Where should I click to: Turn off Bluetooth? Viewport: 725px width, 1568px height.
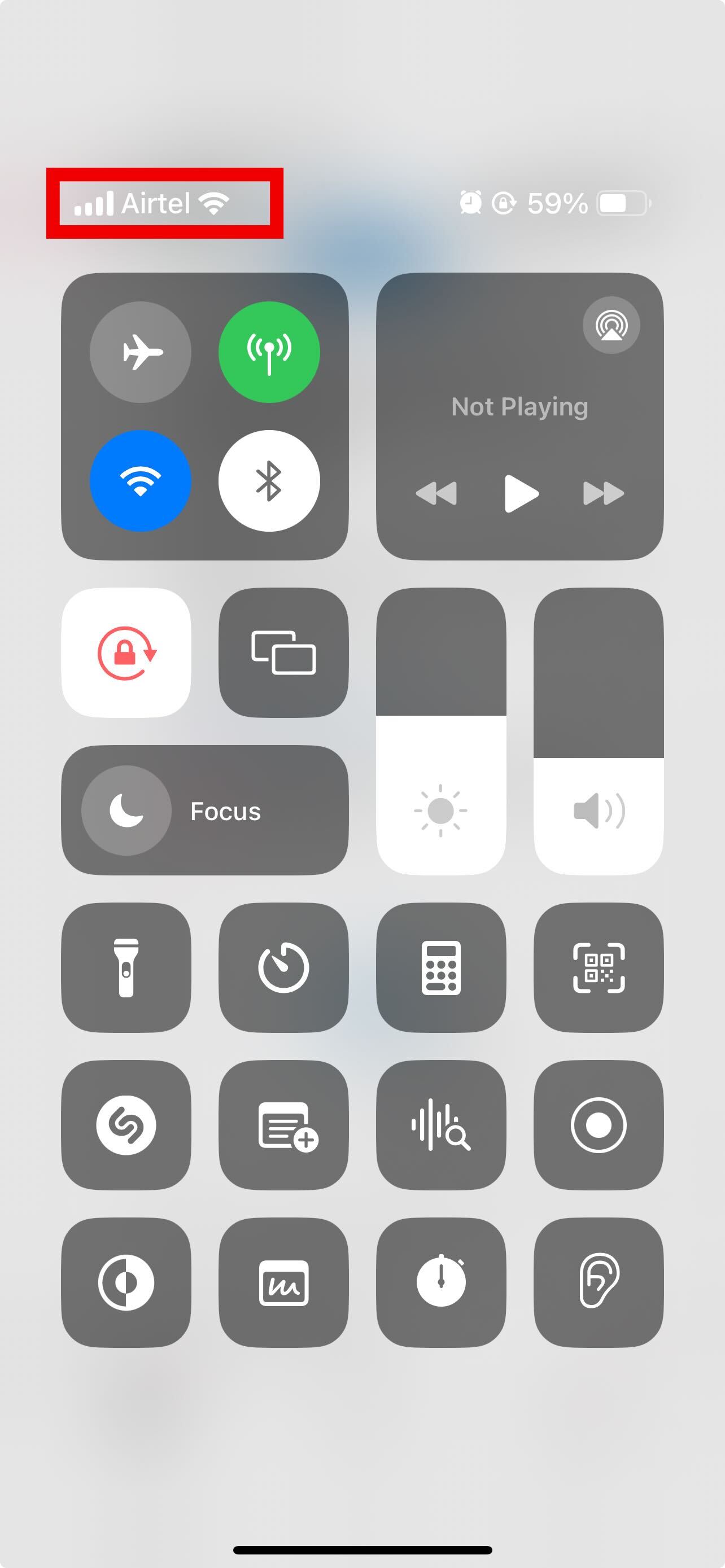pyautogui.click(x=269, y=480)
